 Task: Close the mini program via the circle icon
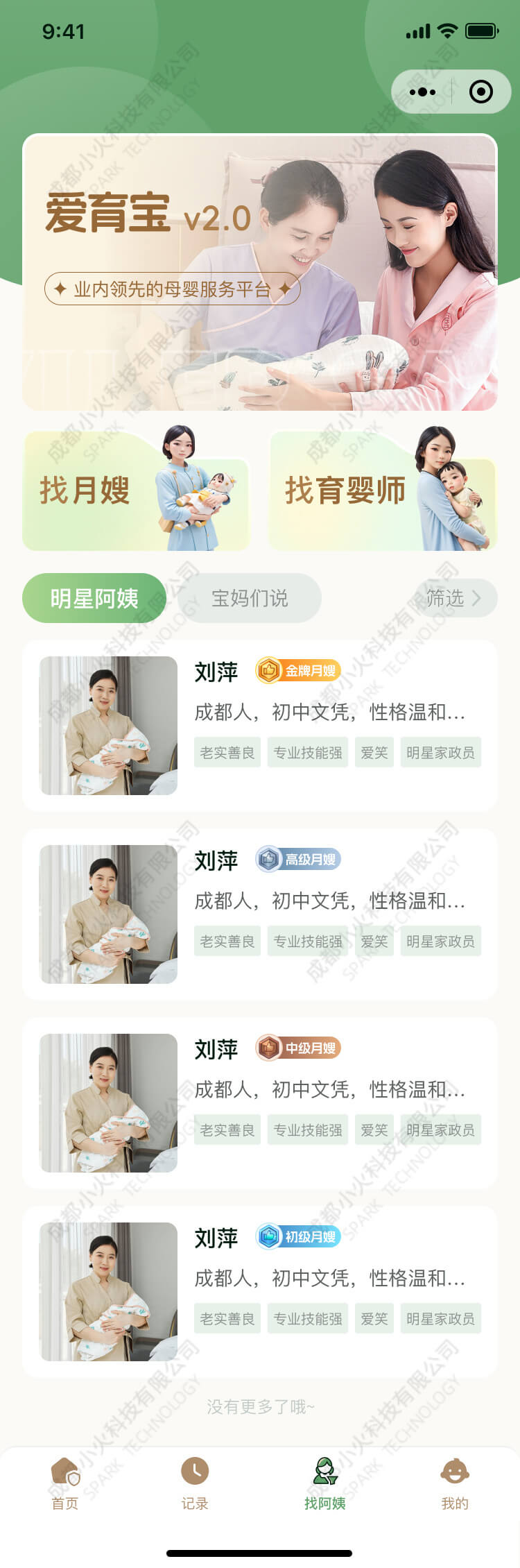coord(480,92)
